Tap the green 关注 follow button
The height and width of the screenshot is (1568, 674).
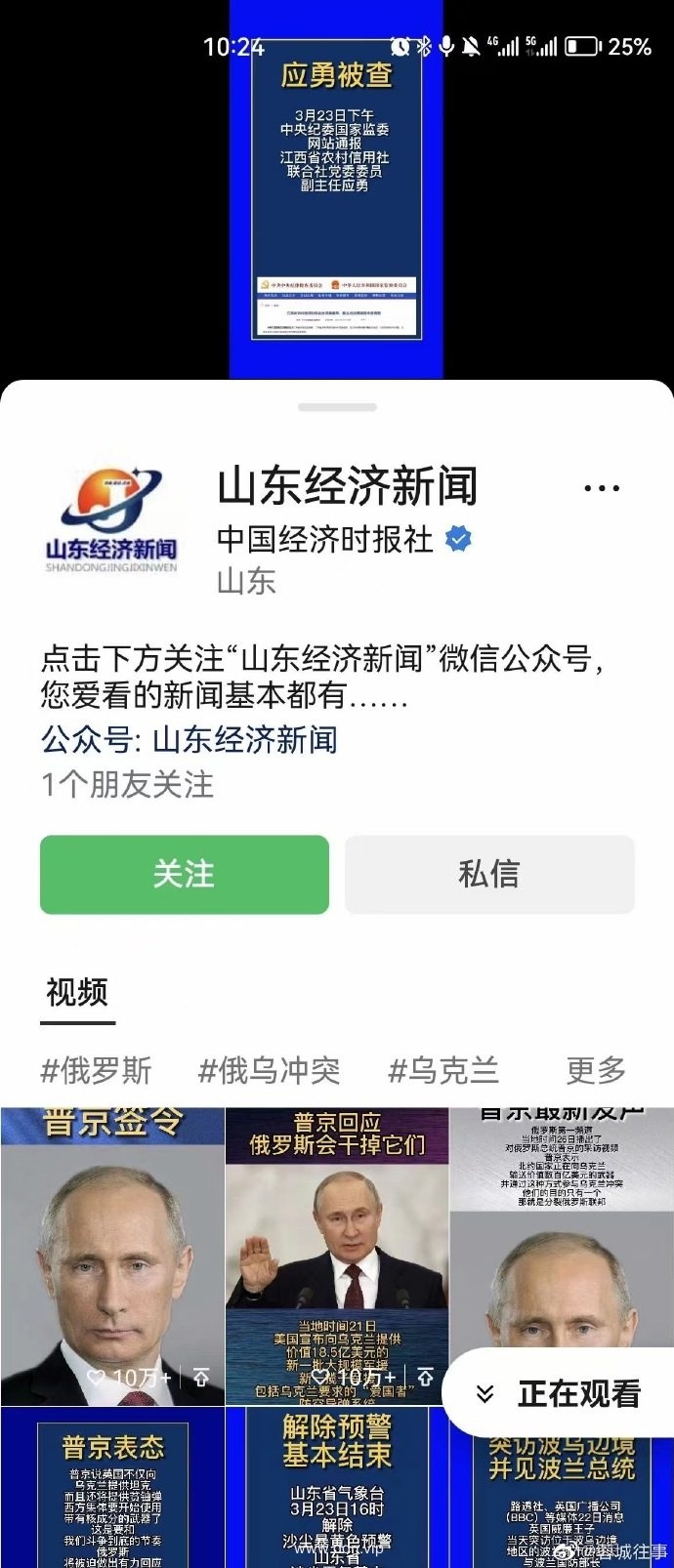[185, 874]
